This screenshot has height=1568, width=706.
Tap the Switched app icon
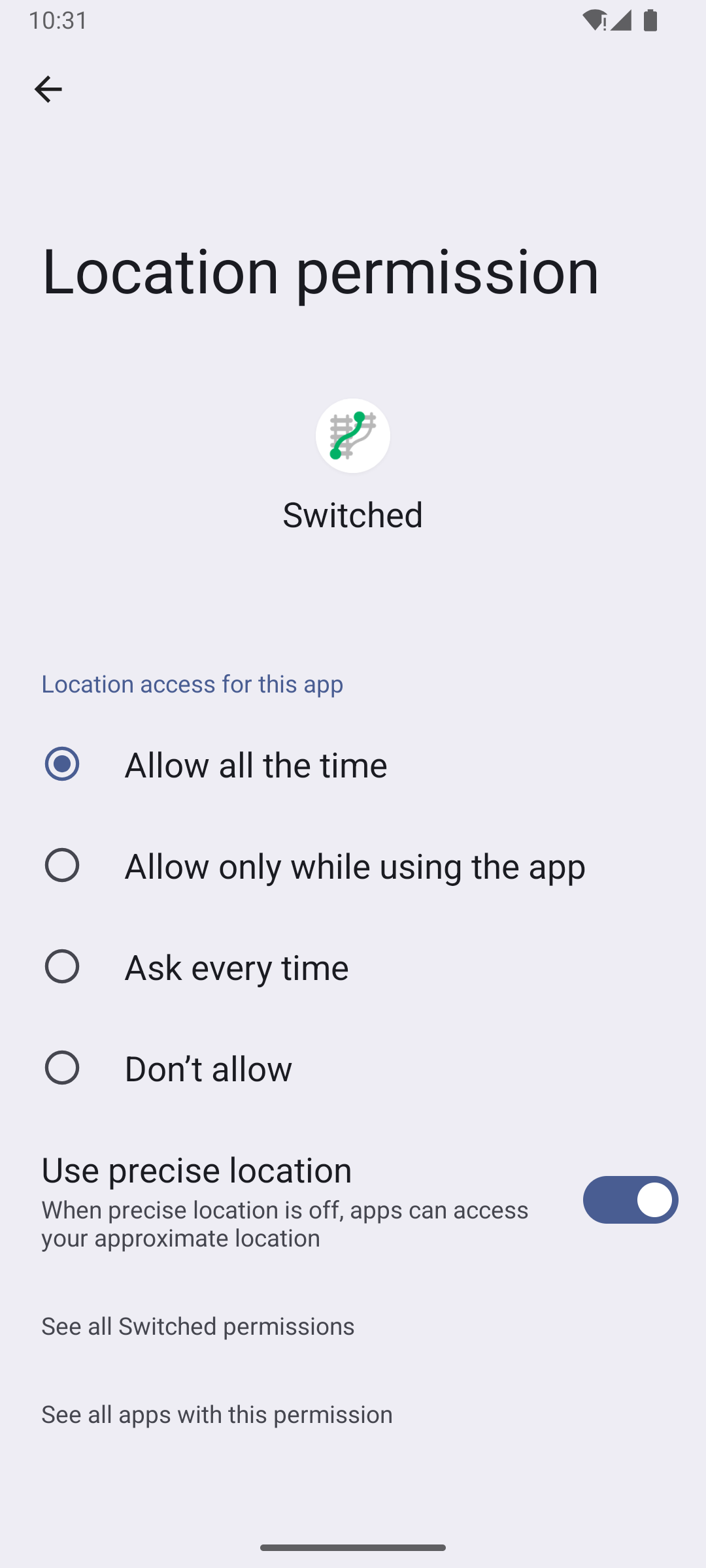pos(352,435)
